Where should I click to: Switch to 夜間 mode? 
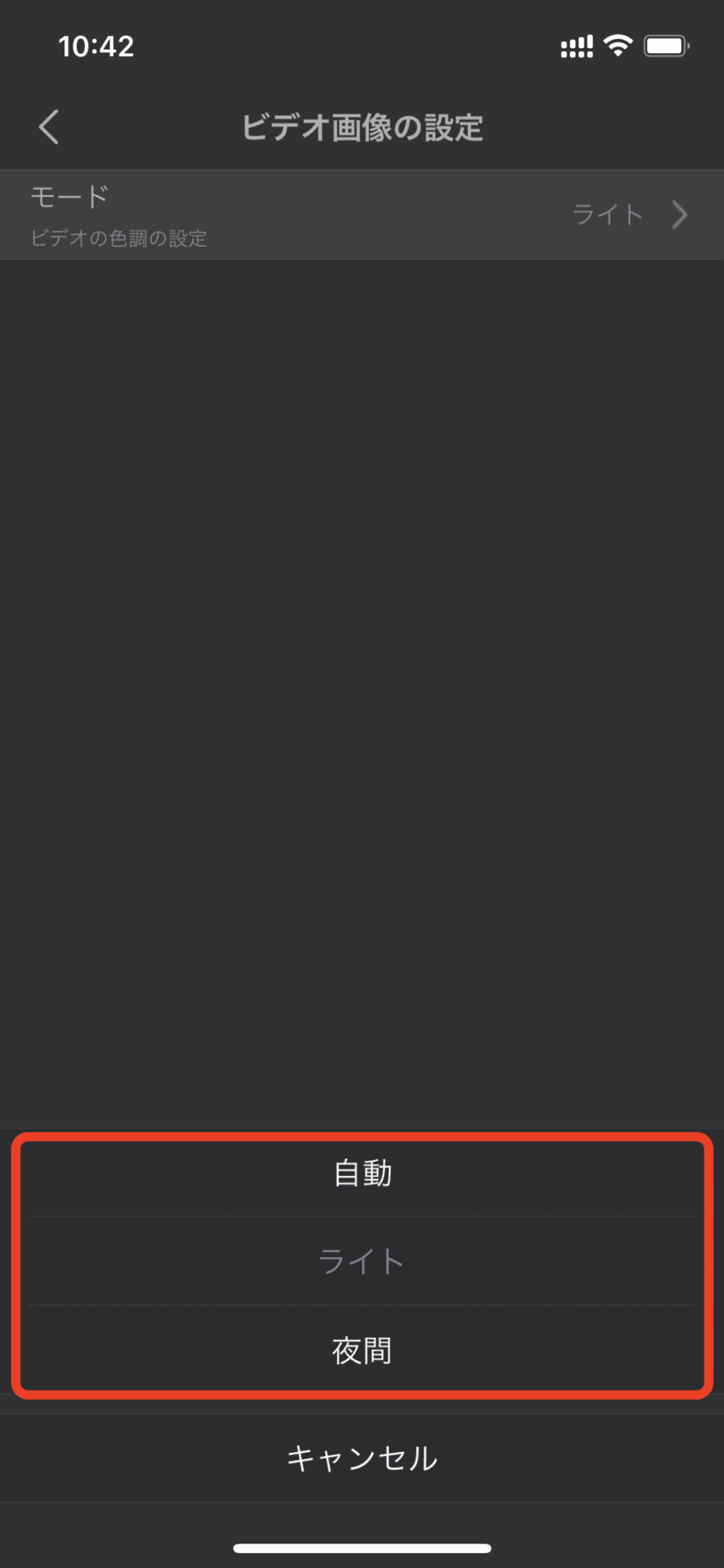362,1350
